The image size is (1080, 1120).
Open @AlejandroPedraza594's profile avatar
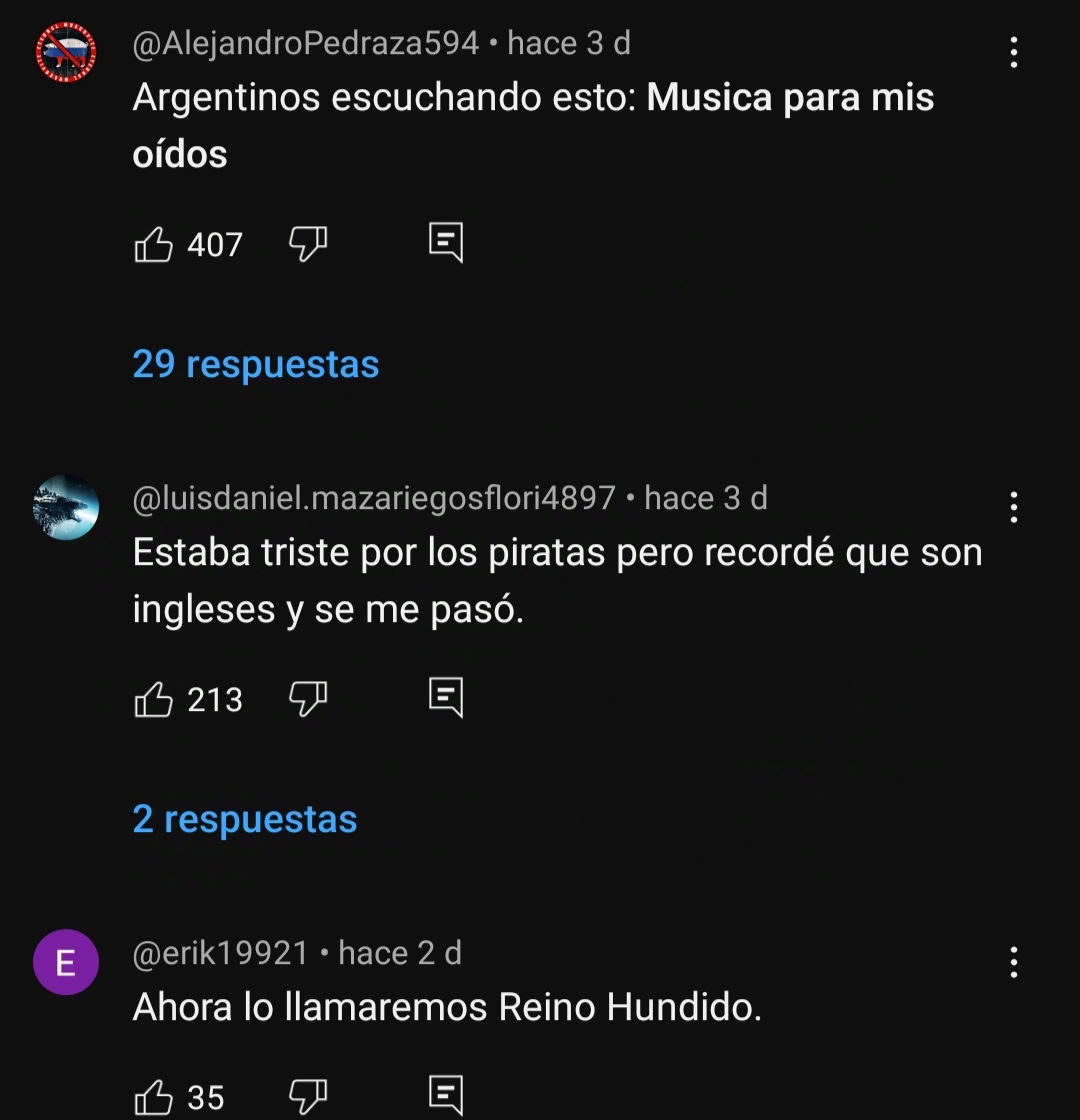click(66, 52)
